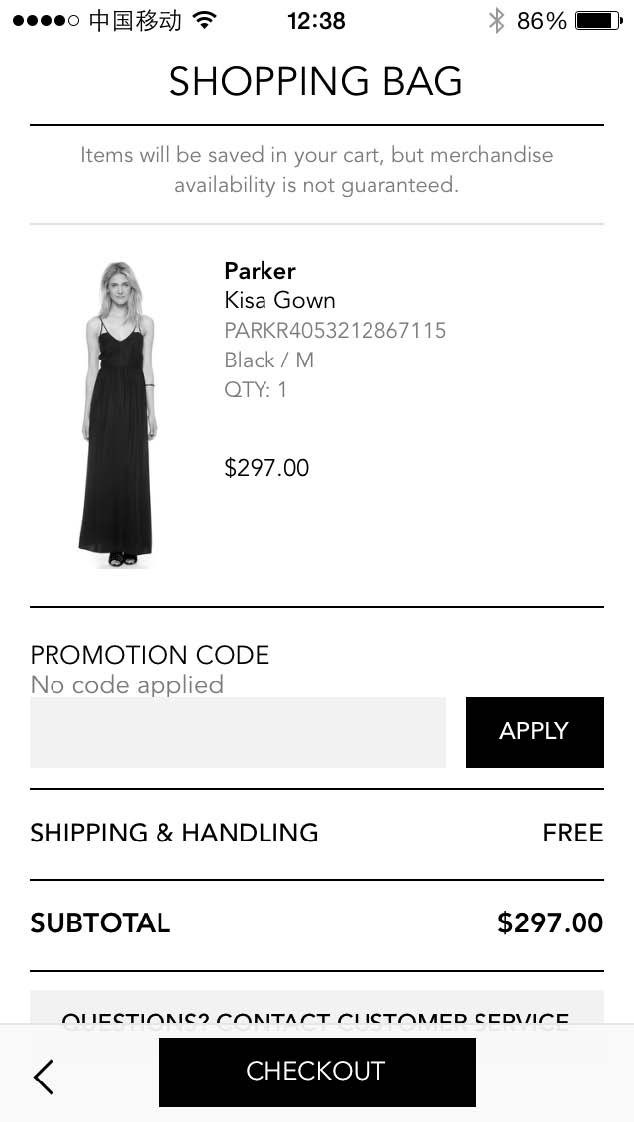Tap the Checkout button
This screenshot has width=634, height=1122.
click(x=317, y=1071)
